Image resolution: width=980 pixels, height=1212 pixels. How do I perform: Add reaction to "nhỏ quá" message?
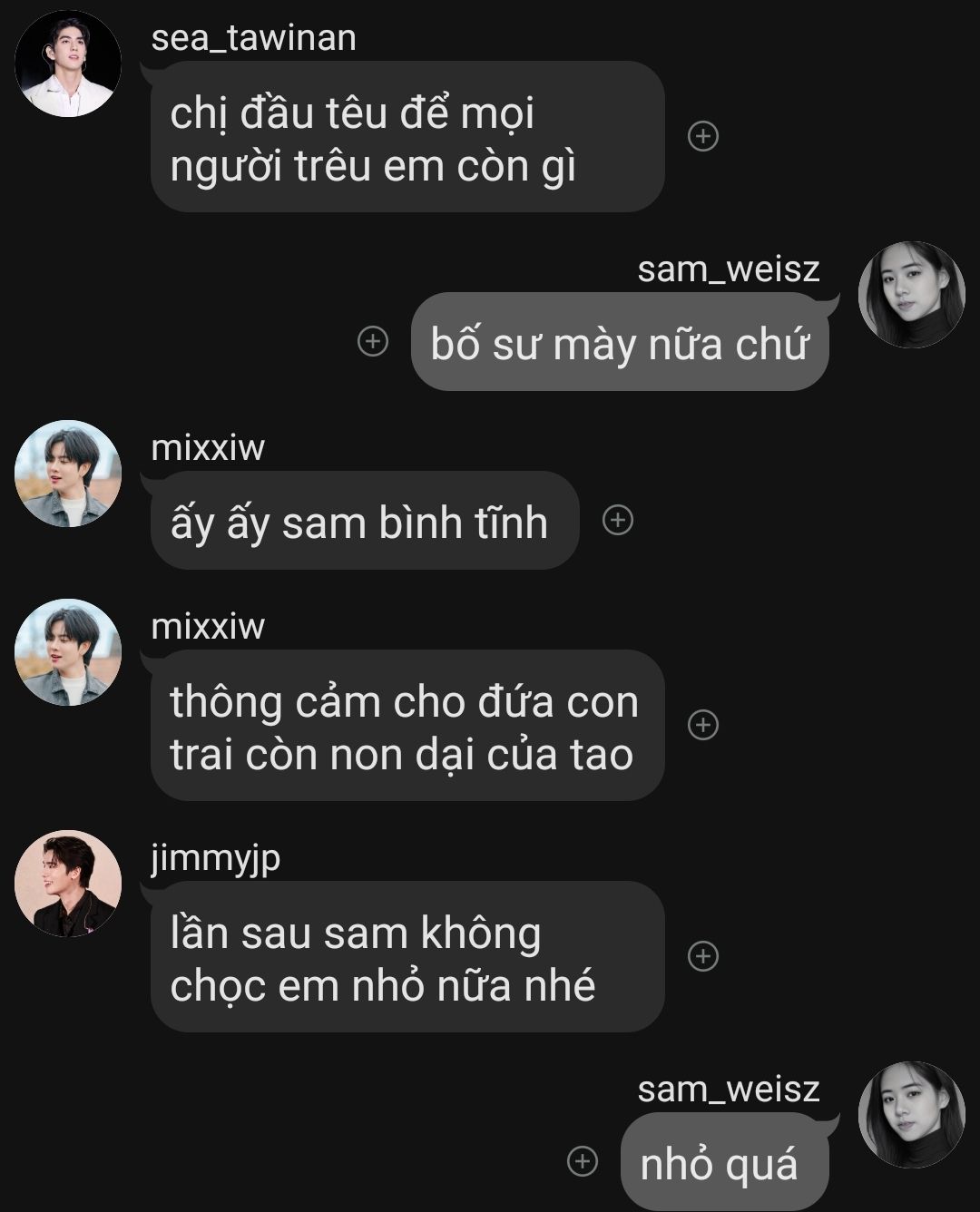[x=583, y=1161]
